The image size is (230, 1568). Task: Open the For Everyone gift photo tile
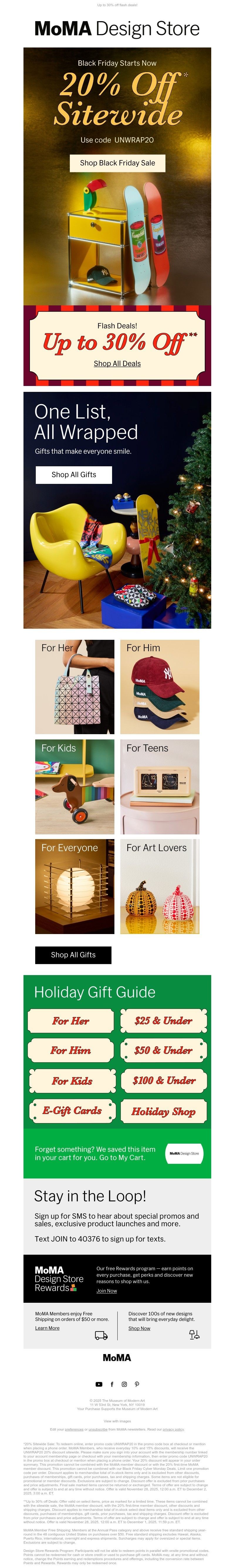coord(75,886)
